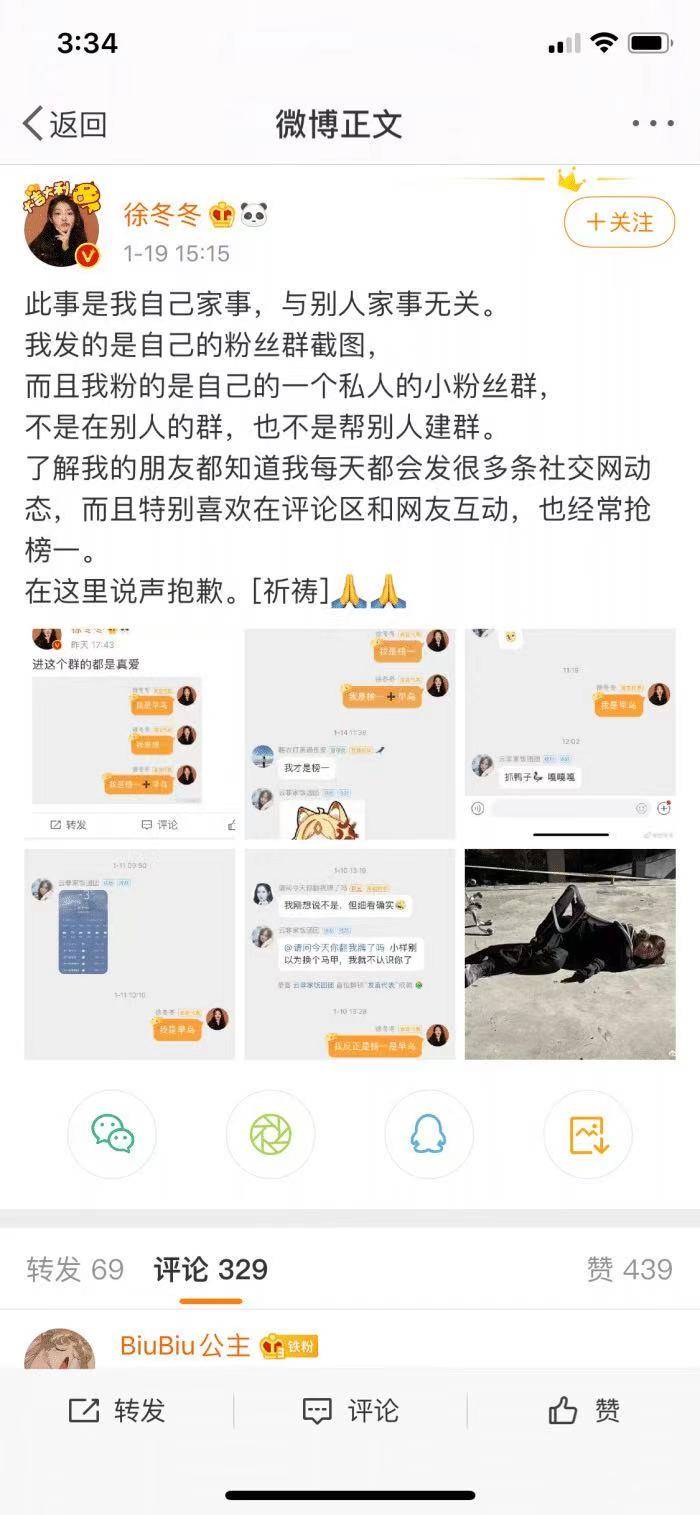Go back via 返回 arrow
Screen dimensions: 700x1515
64,124
